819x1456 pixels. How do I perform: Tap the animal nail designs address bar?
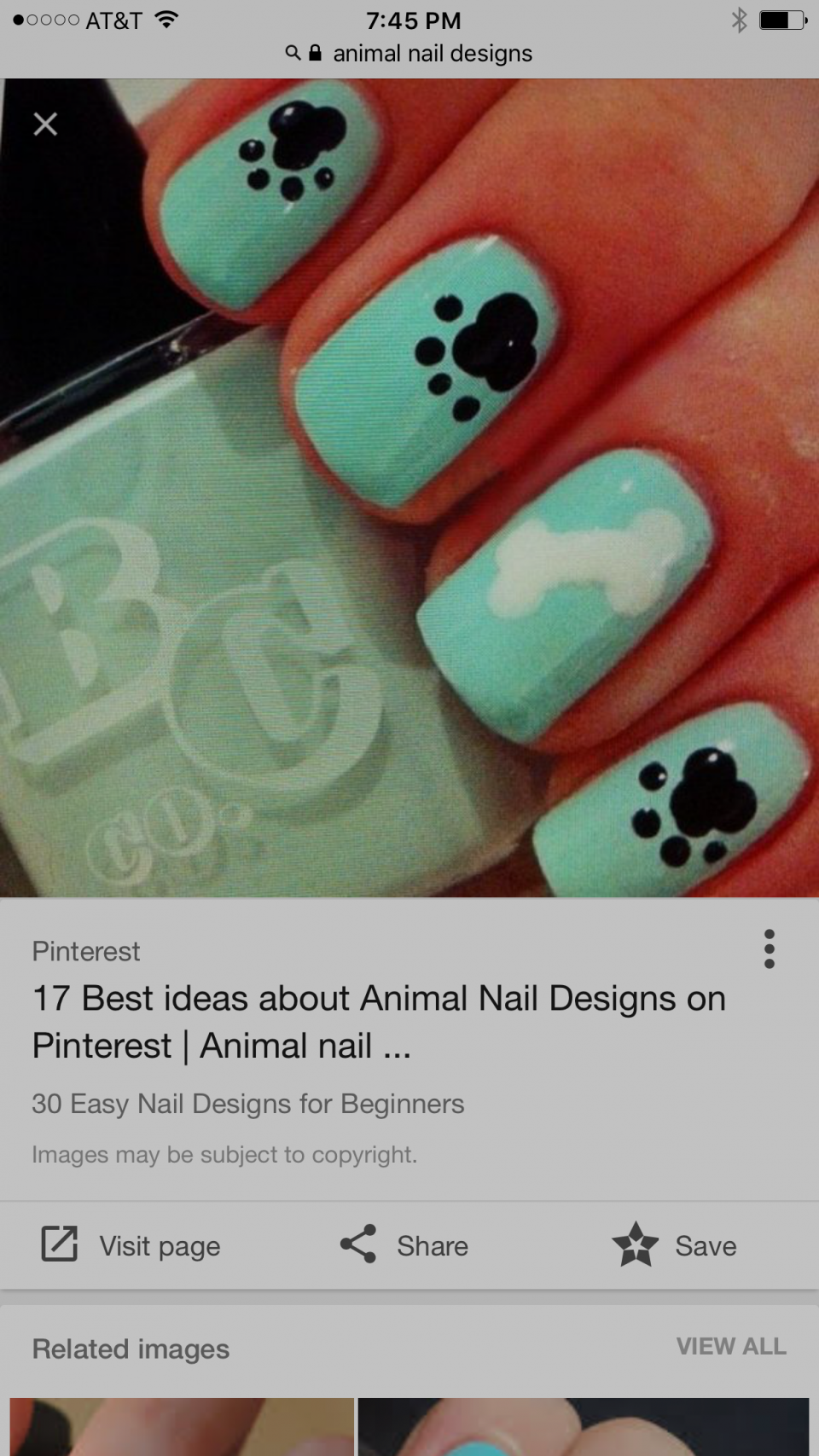pos(409,54)
